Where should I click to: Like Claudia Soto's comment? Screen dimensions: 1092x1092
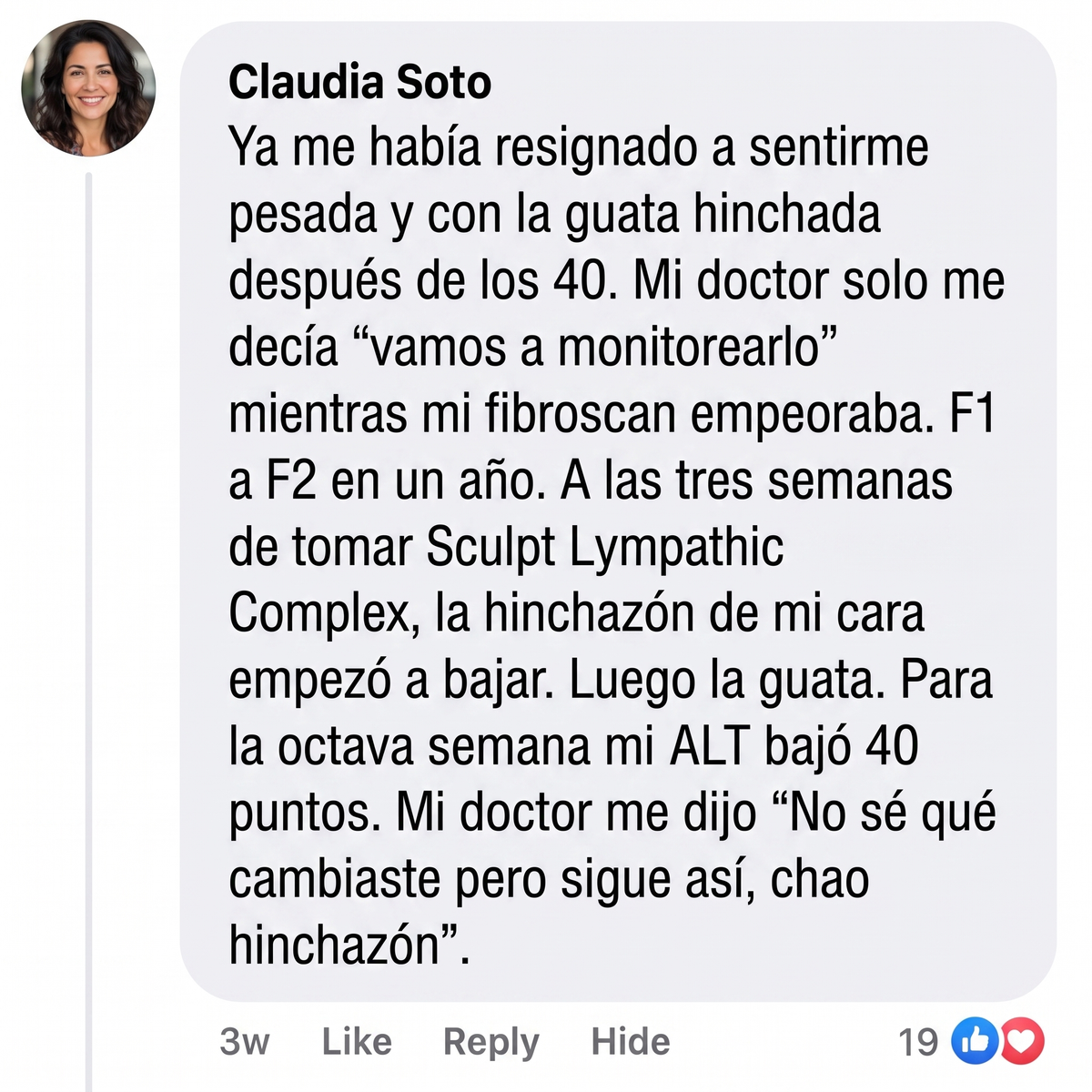pyautogui.click(x=357, y=1041)
